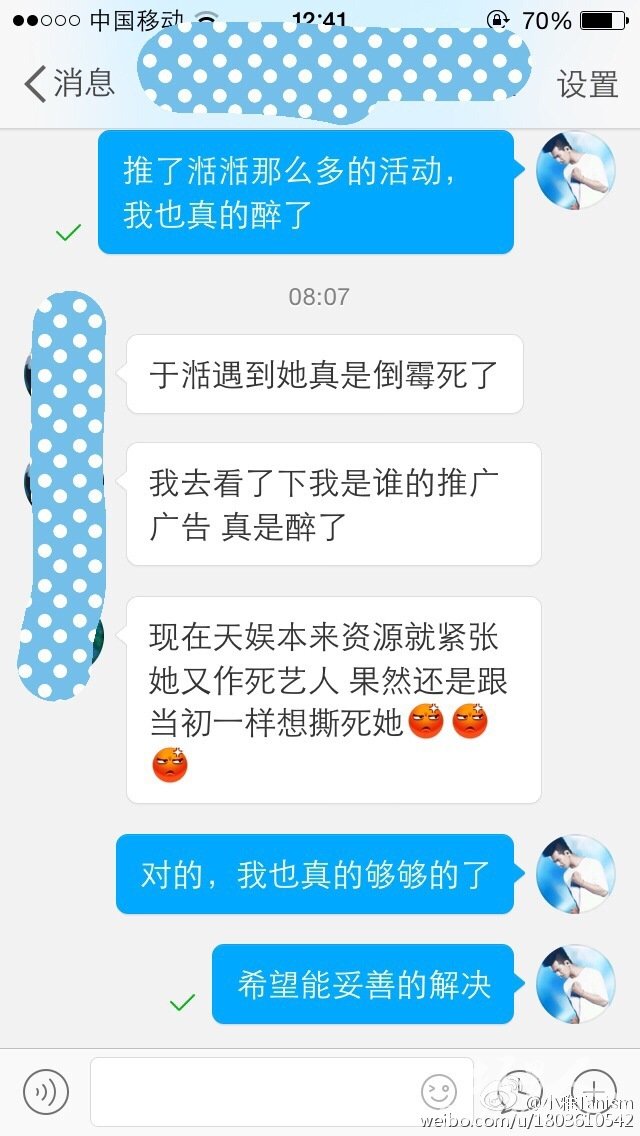This screenshot has width=640, height=1136.
Task: Open the plus attachment menu
Action: (593, 1090)
